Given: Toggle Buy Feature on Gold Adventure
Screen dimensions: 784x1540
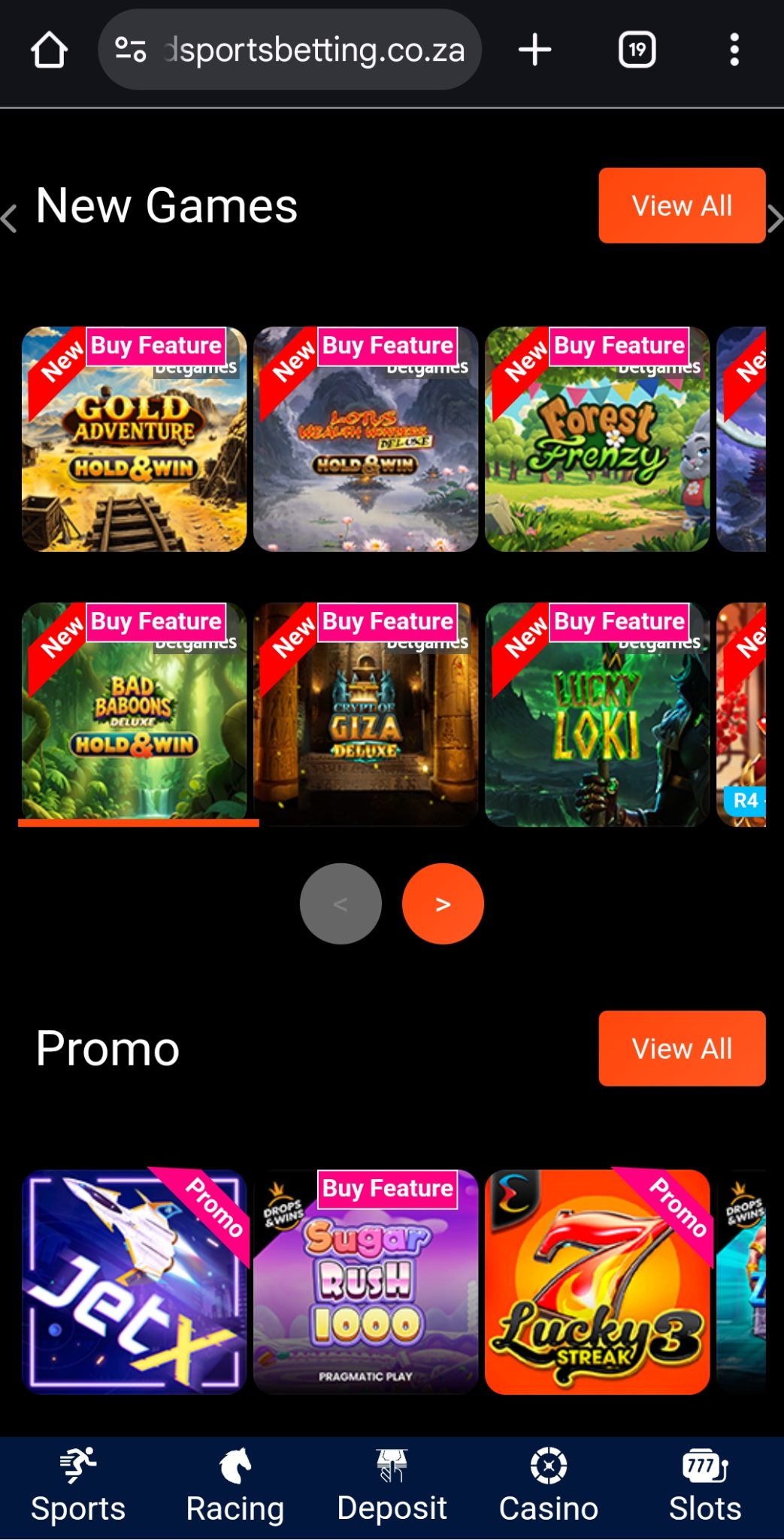Looking at the screenshot, I should coord(156,344).
